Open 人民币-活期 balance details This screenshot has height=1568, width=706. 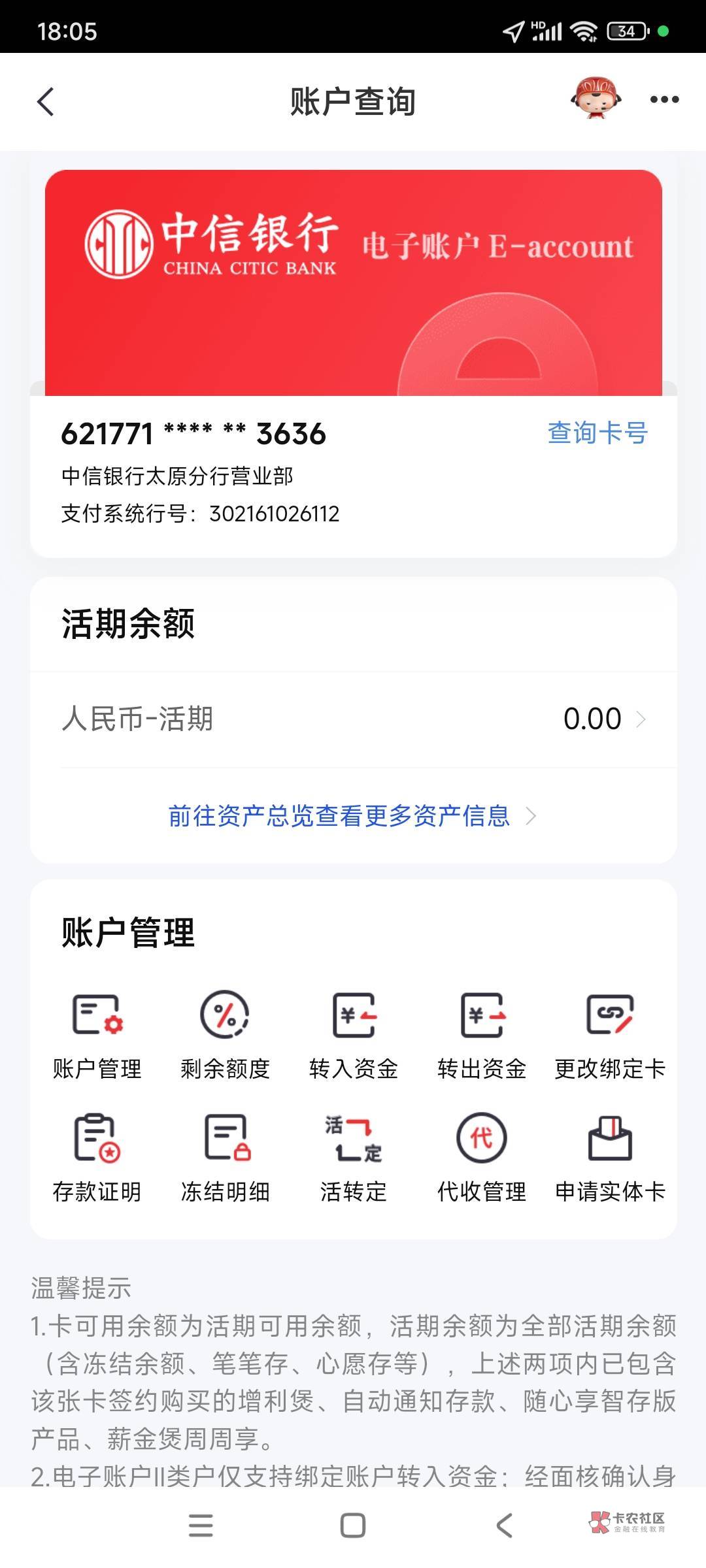(x=353, y=719)
